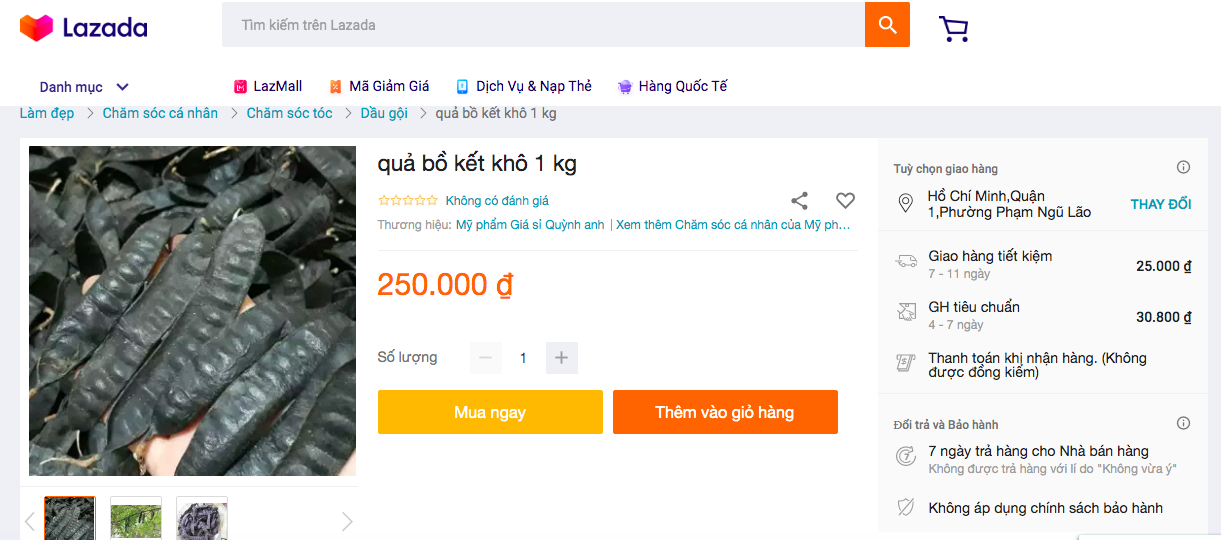Screen dimensions: 1221x540
Task: Open Mã Giảm Giá vouchers
Action: 379,87
